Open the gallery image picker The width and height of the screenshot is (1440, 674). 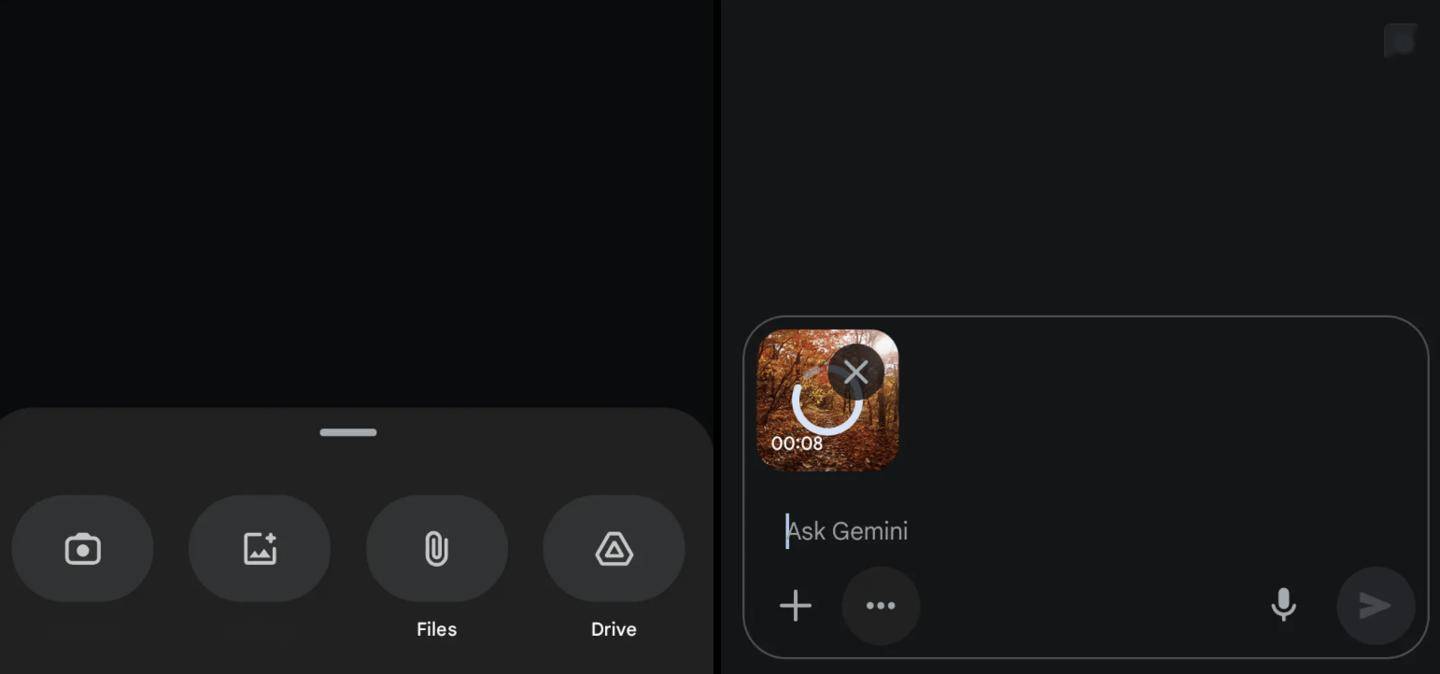tap(259, 549)
